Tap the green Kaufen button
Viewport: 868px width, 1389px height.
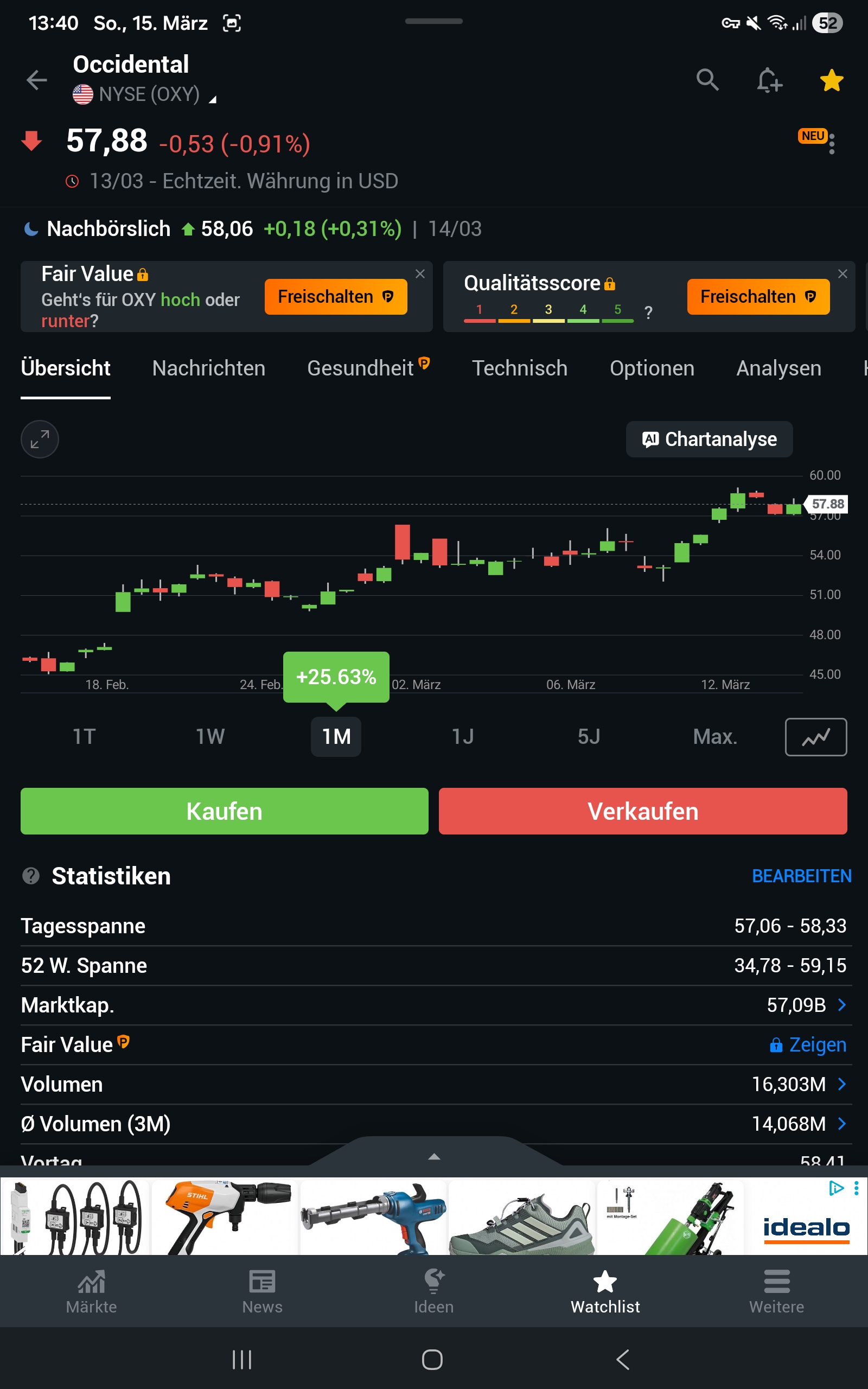tap(225, 811)
